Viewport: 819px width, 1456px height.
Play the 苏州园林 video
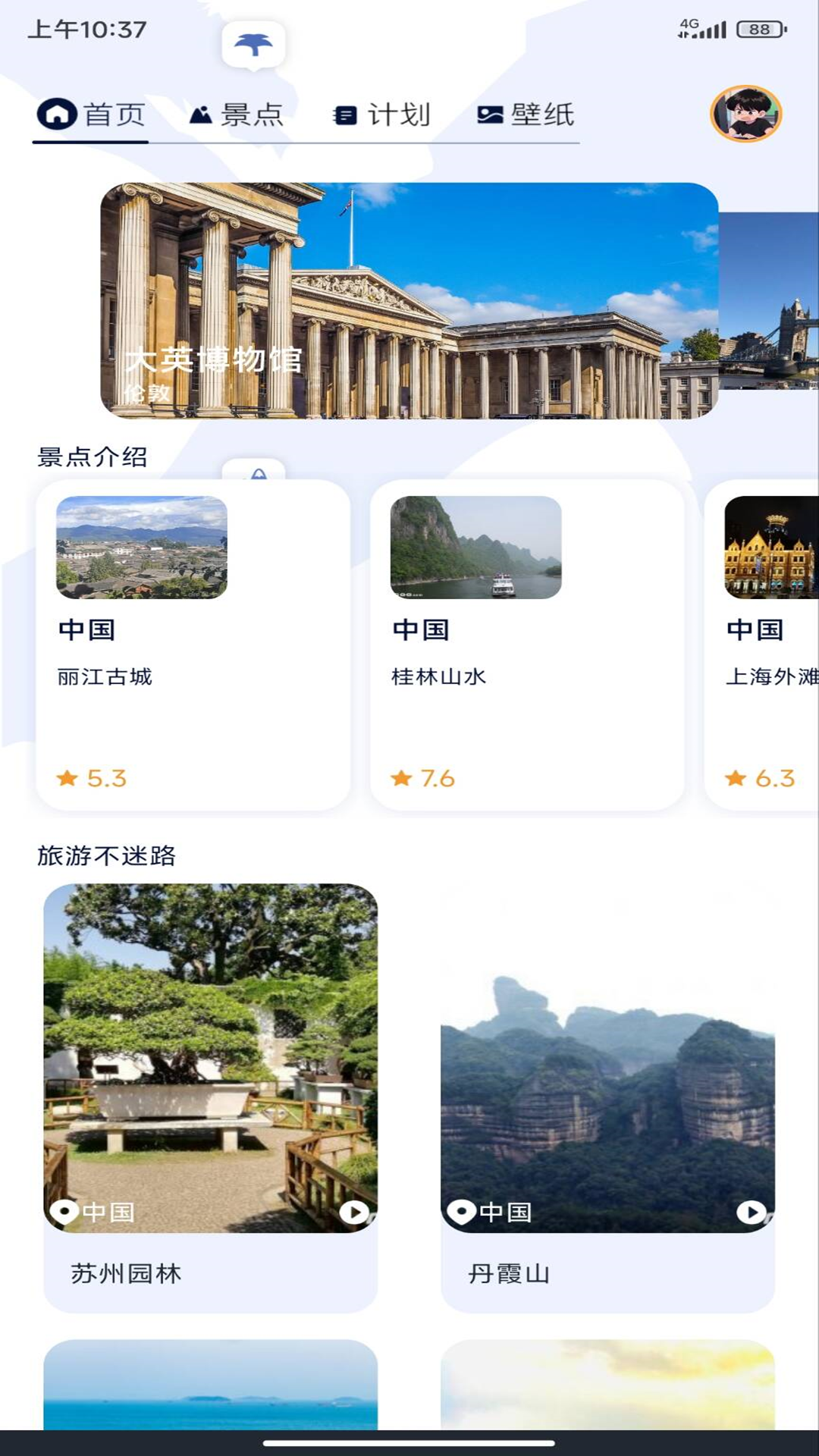pos(354,1212)
